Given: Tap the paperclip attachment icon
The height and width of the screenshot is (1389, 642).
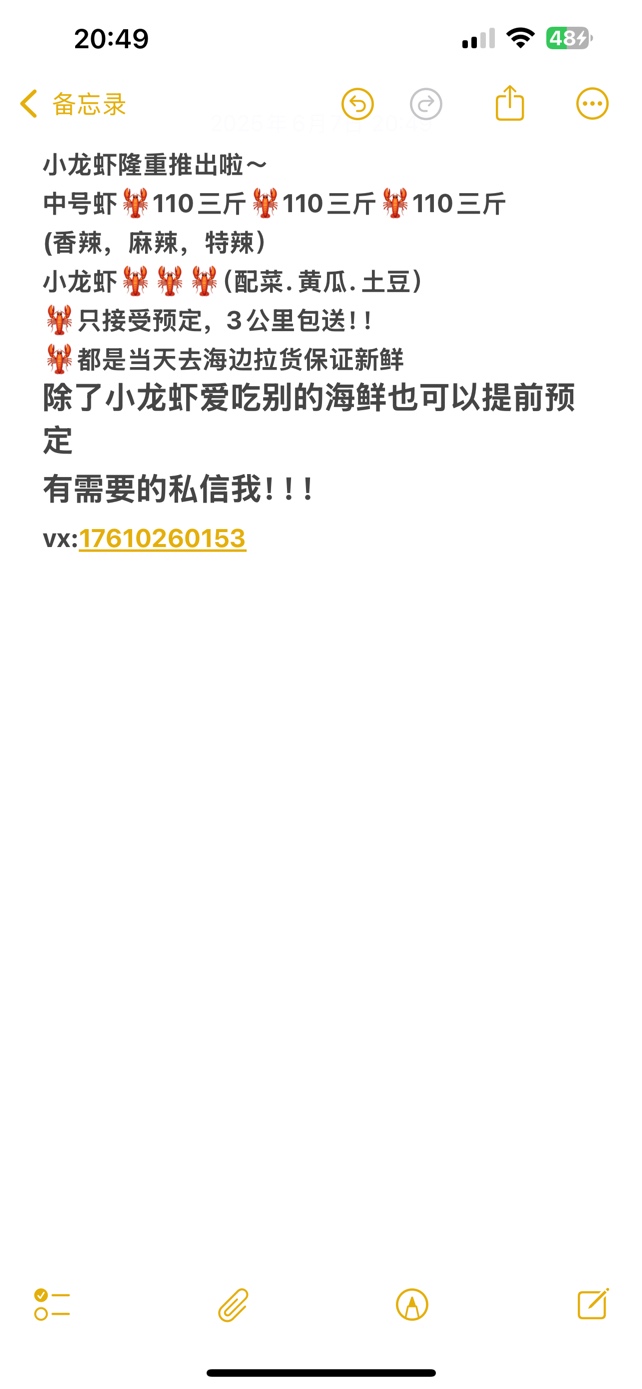Looking at the screenshot, I should point(233,1304).
